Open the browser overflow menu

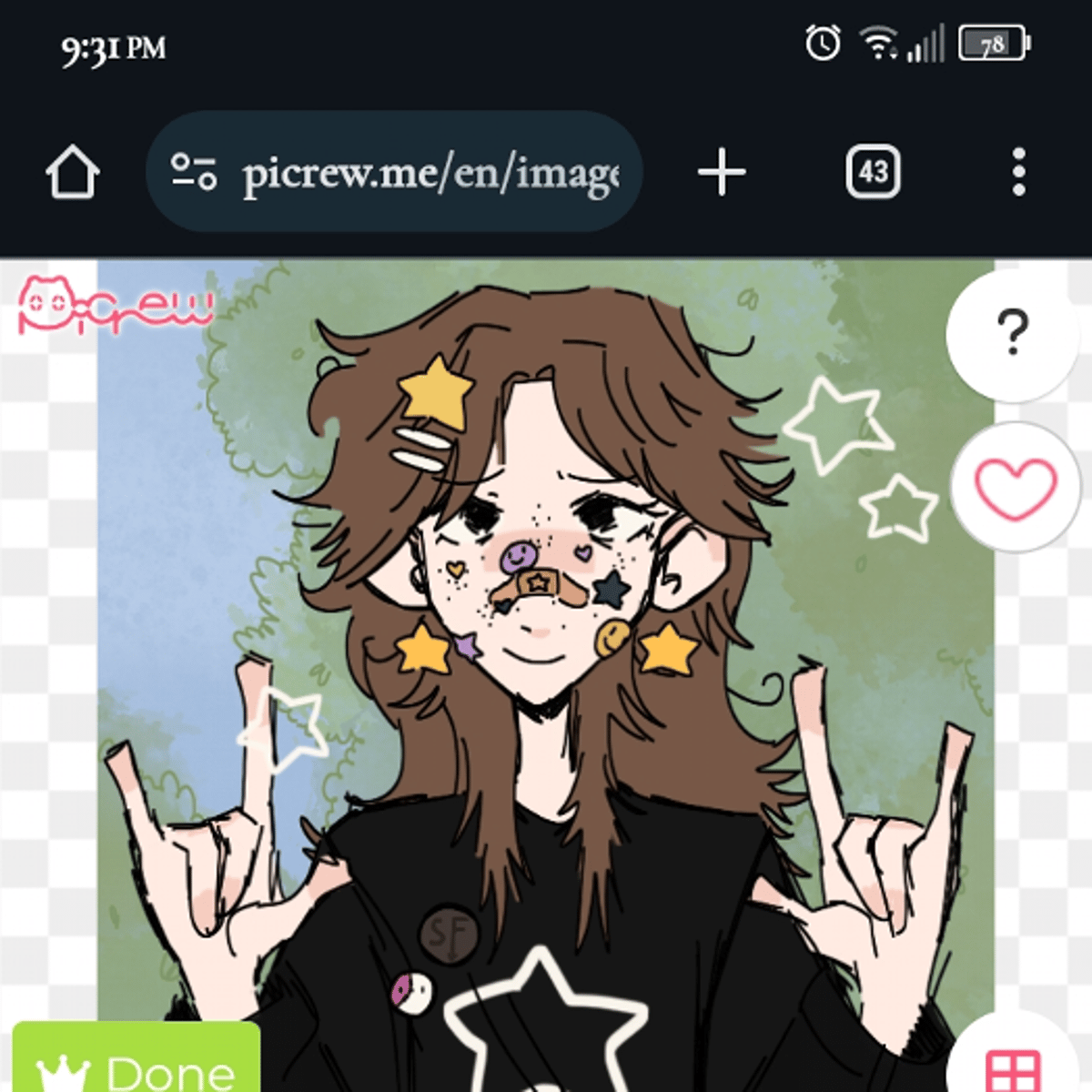pos(1018,172)
